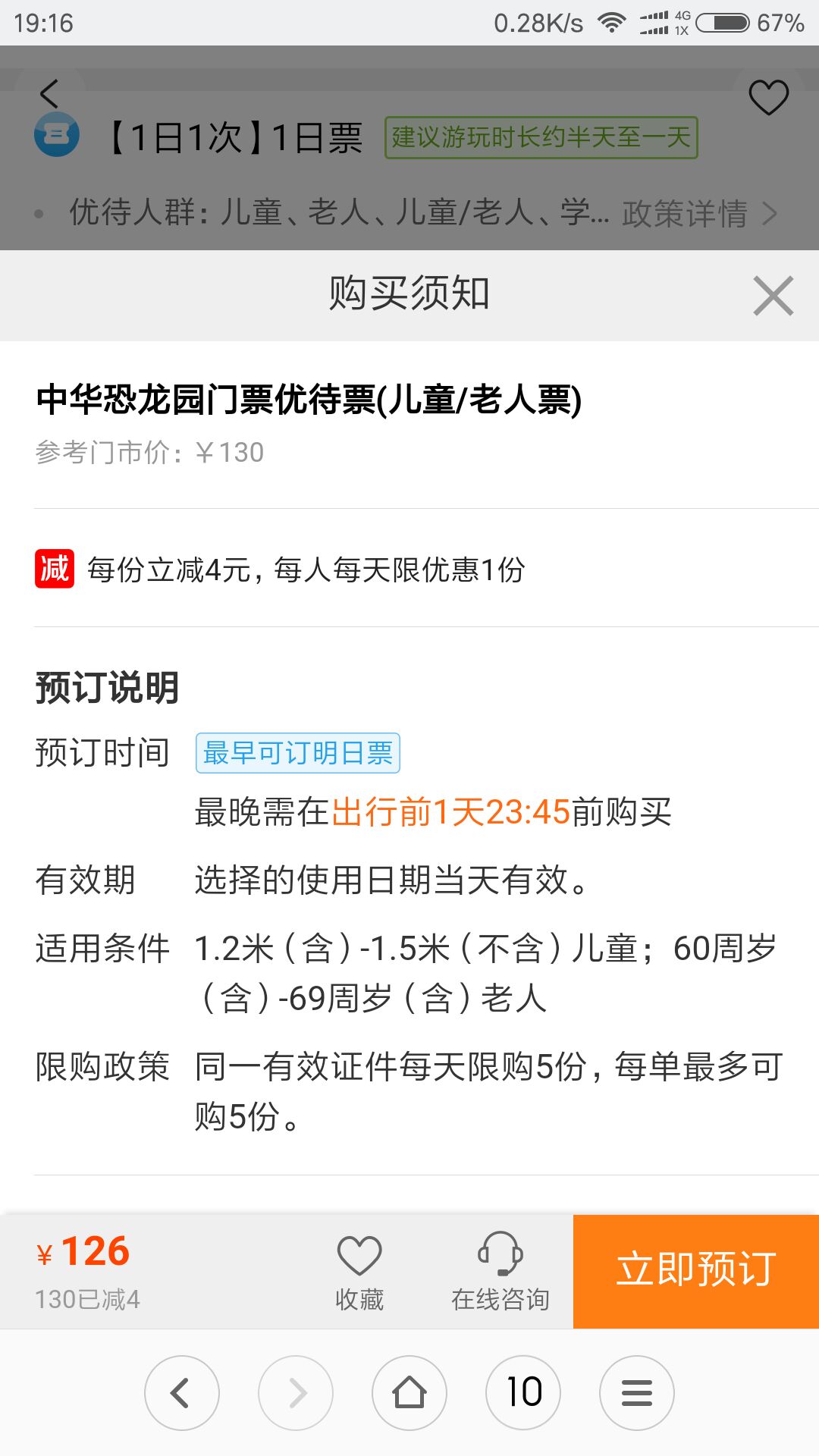This screenshot has width=819, height=1456.
Task: Tap 立即预订 to book now
Action: point(696,1271)
